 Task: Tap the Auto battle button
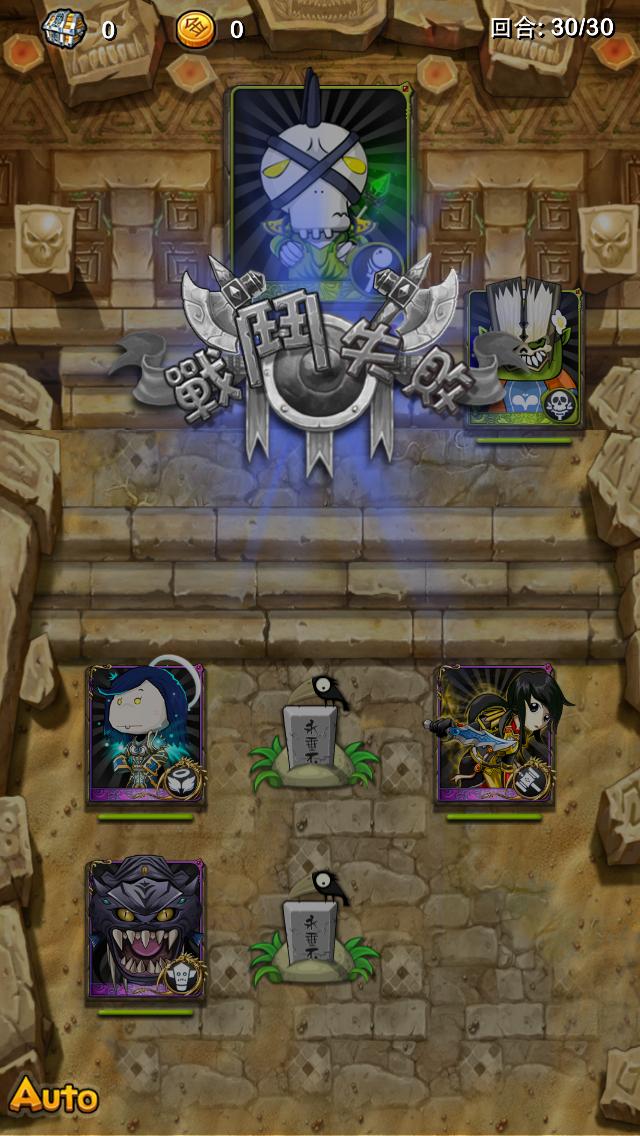point(54,1097)
